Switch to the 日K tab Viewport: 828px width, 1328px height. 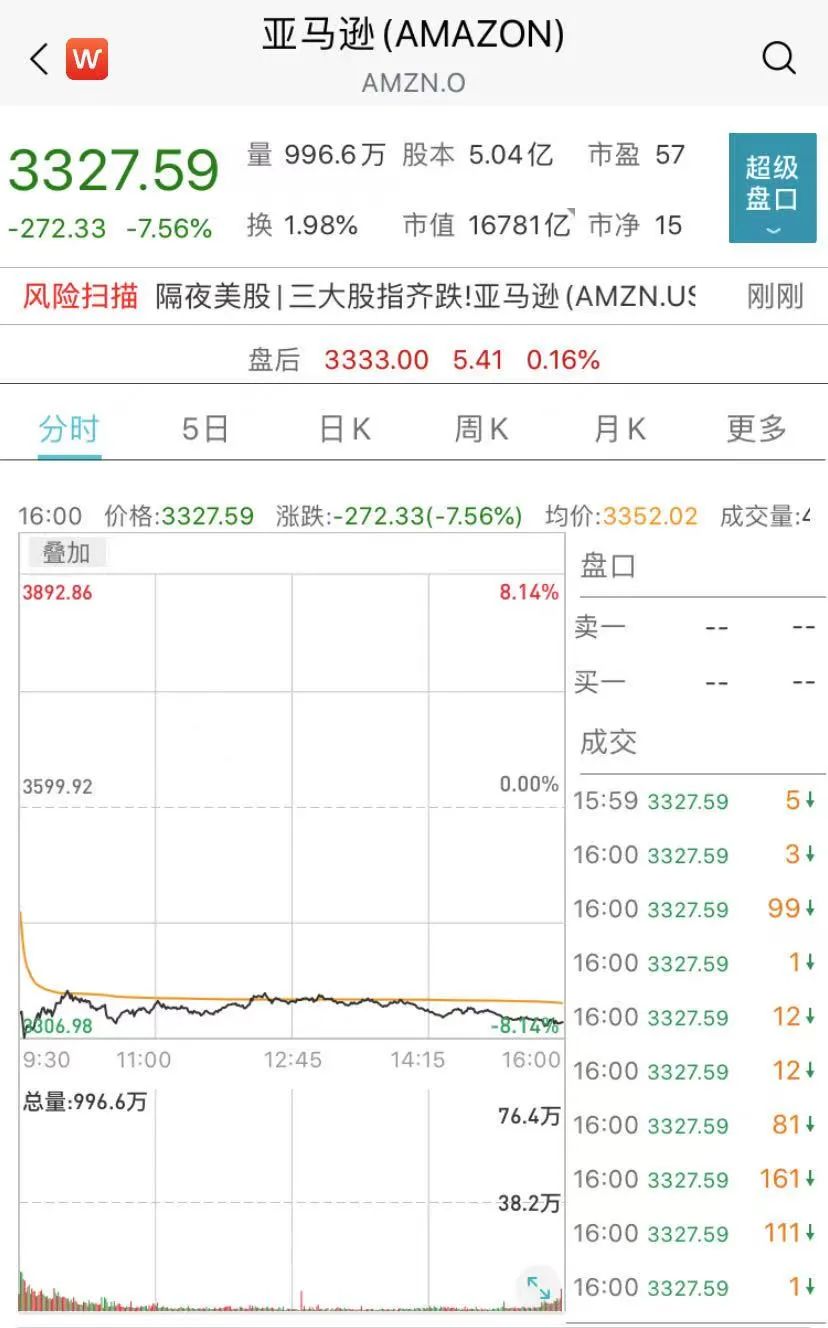click(x=344, y=429)
